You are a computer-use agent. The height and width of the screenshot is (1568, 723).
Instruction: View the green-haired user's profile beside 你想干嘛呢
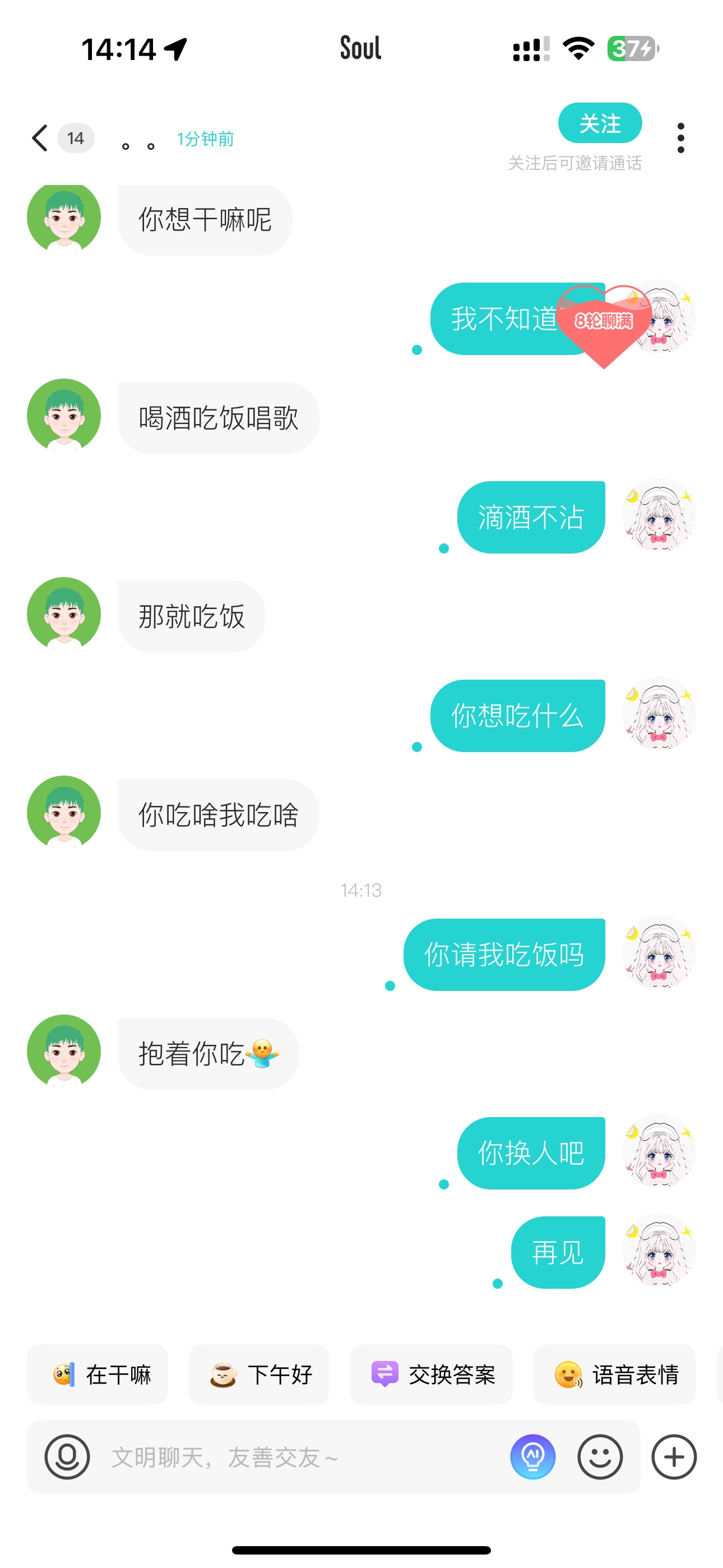pos(64,217)
